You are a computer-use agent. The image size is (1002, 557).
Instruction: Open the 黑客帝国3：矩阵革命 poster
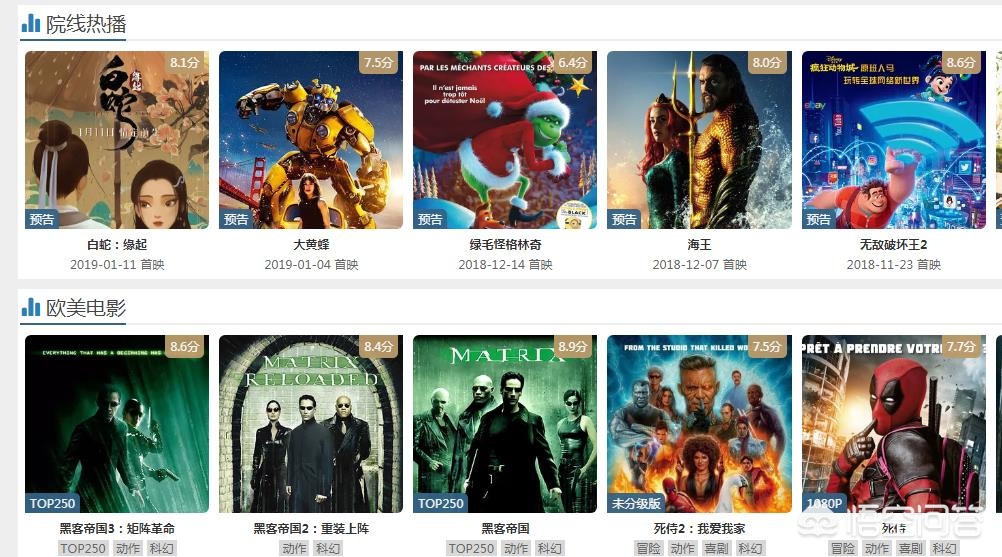coord(117,424)
